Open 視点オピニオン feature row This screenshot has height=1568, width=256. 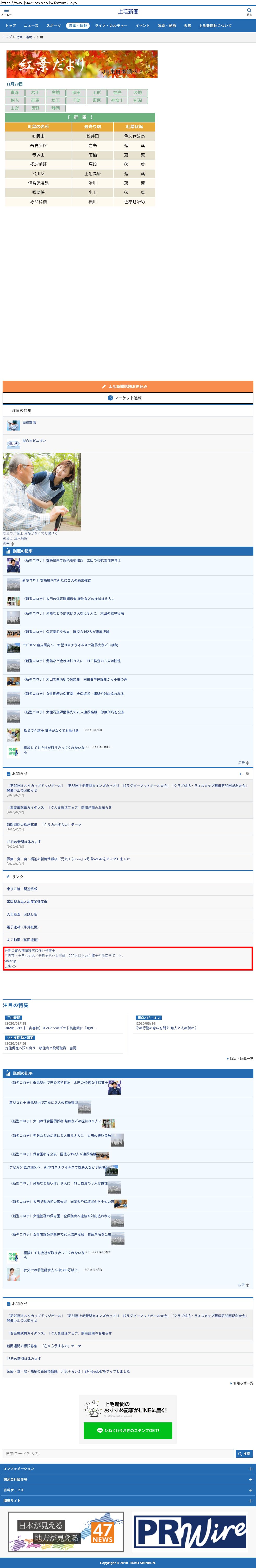pyautogui.click(x=34, y=441)
